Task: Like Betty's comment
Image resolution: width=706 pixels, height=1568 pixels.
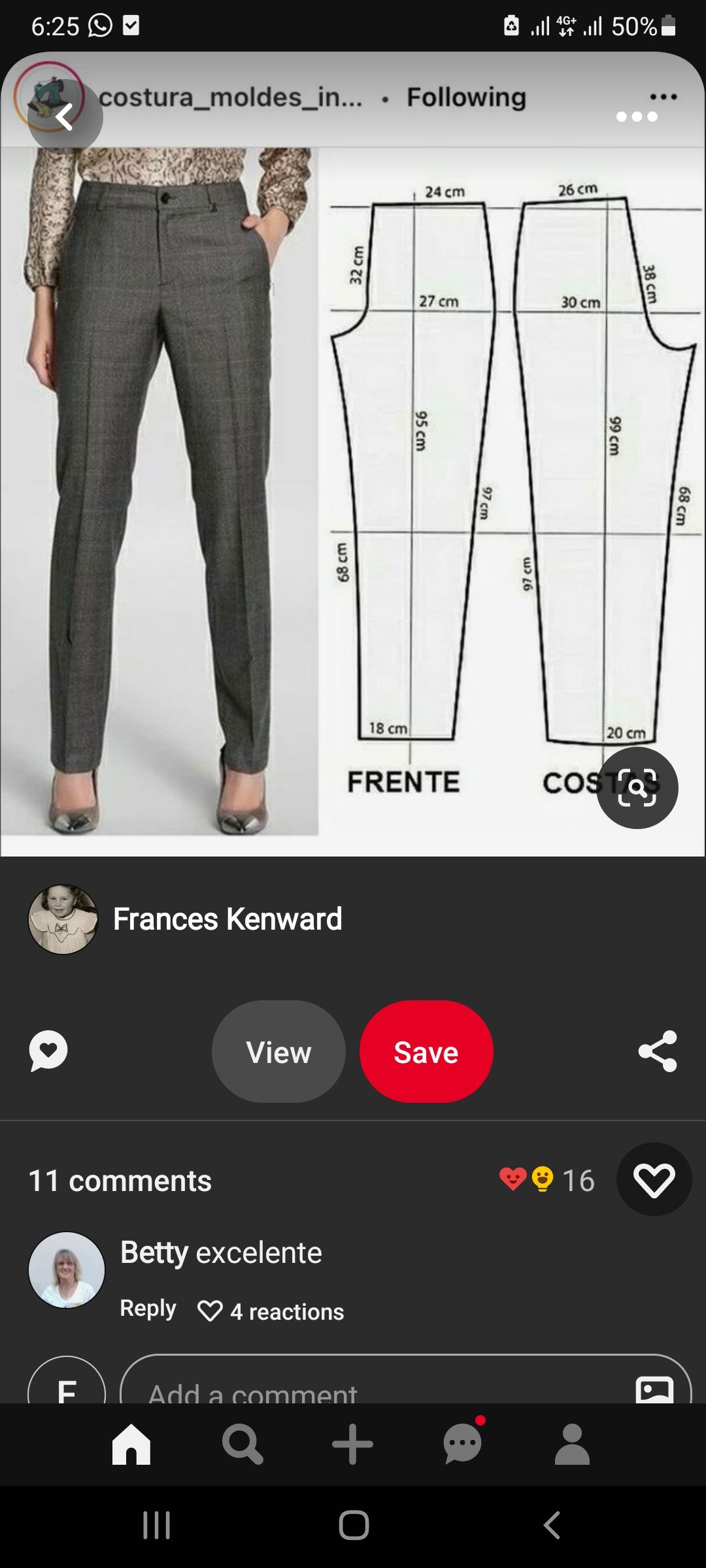Action: tap(210, 1311)
